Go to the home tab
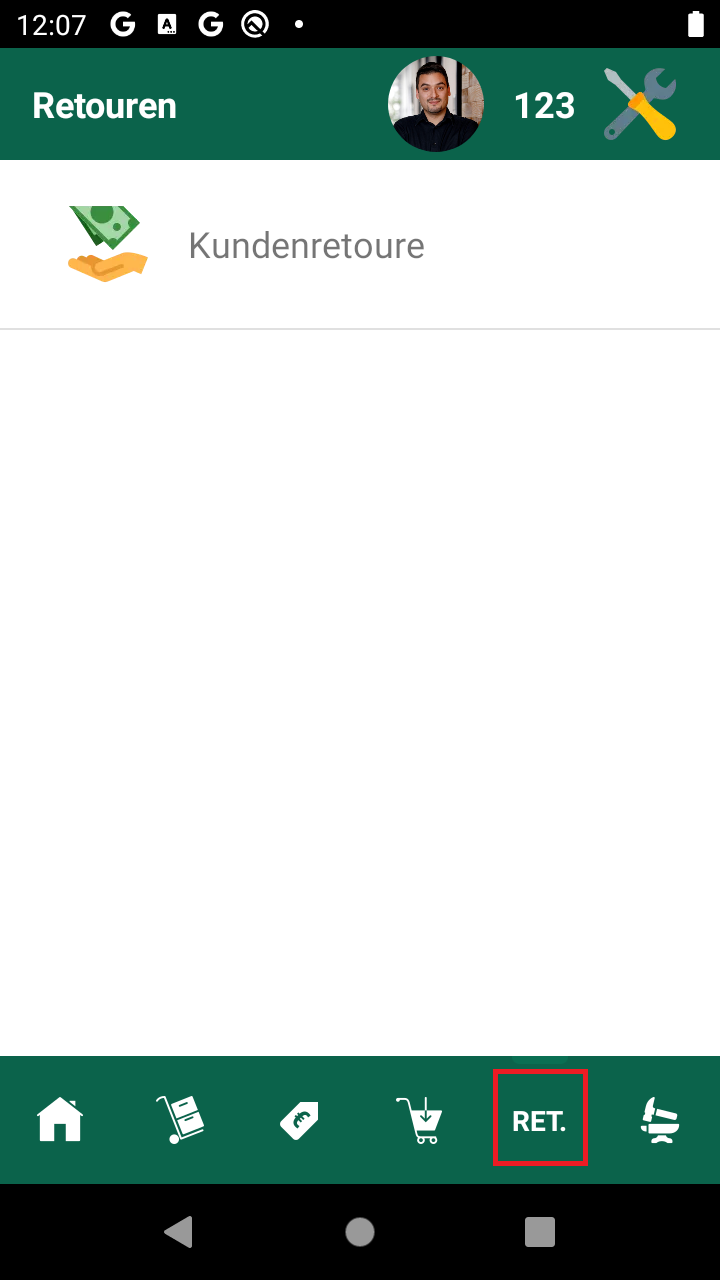Viewport: 720px width, 1280px height. 60,1120
